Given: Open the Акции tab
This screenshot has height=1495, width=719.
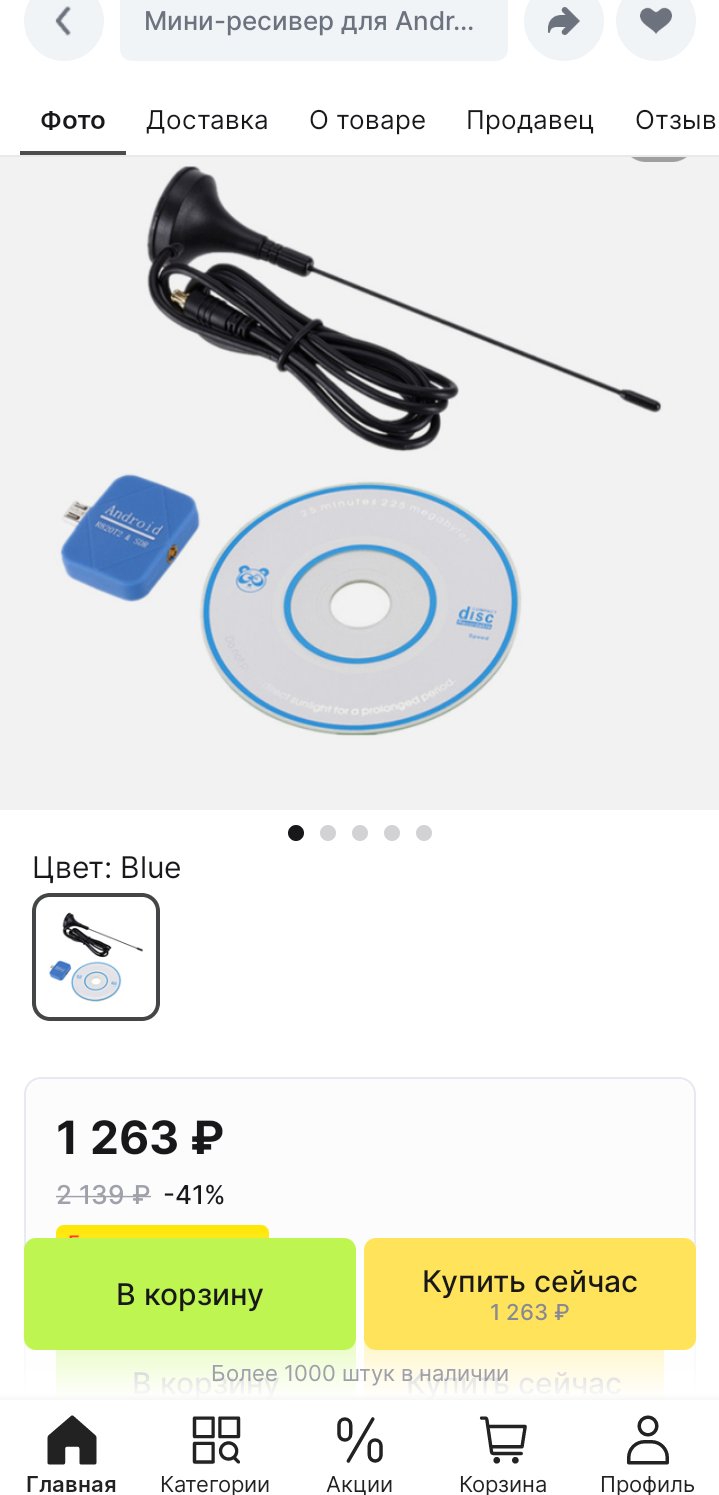Looking at the screenshot, I should click(359, 1455).
